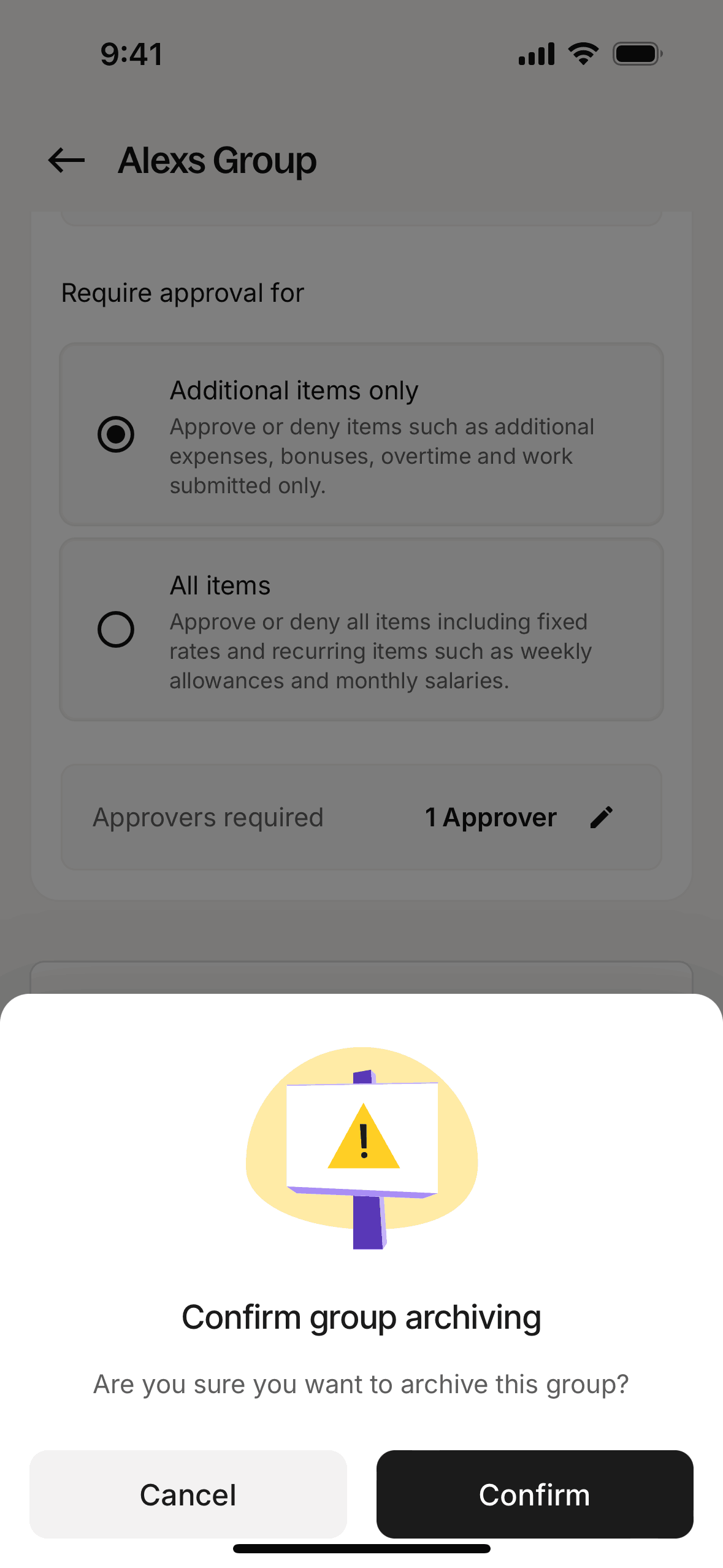Go back from Alexs Group
This screenshot has height=1568, width=723.
[67, 161]
